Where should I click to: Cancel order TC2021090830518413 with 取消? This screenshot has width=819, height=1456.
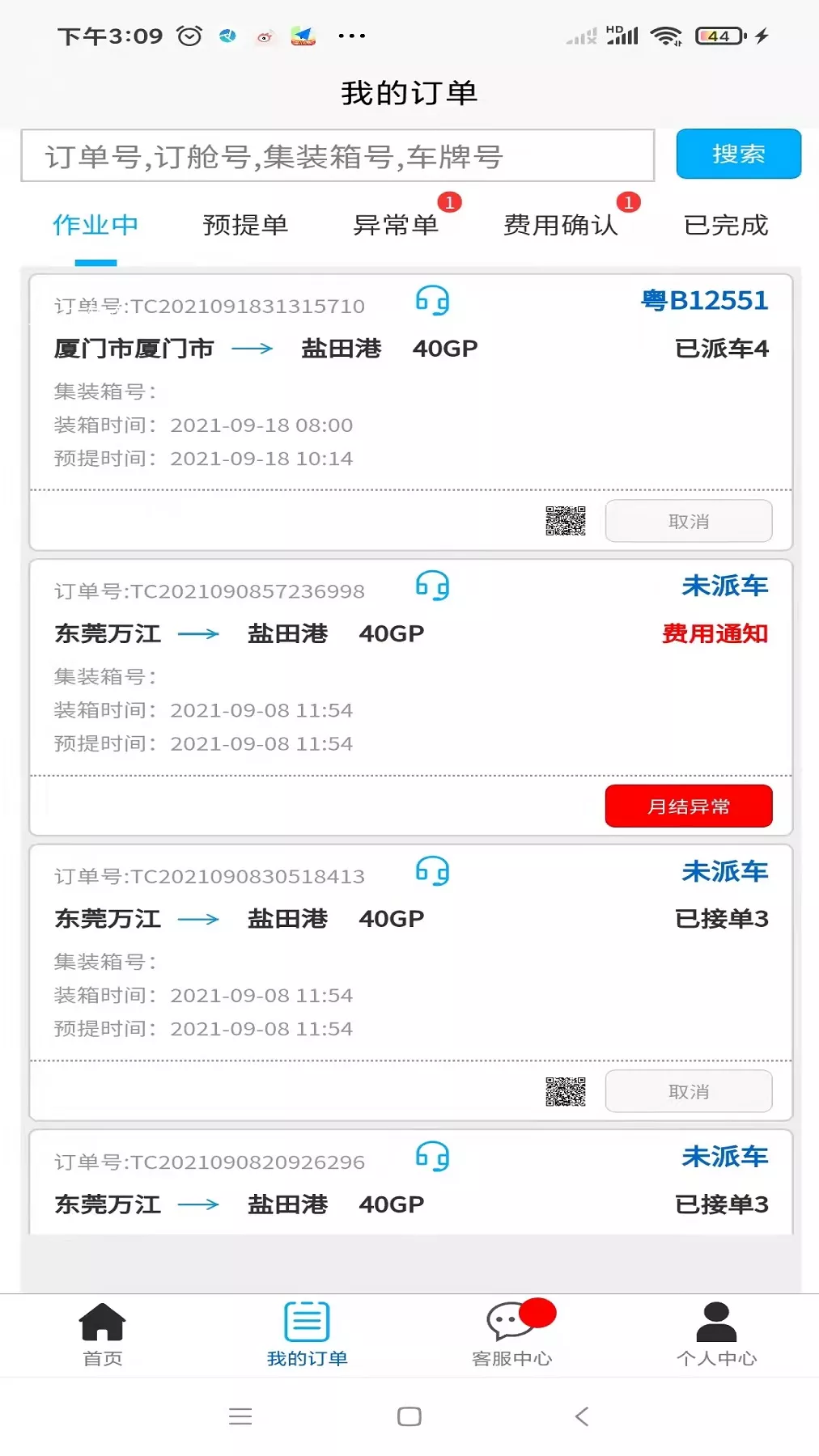689,1091
